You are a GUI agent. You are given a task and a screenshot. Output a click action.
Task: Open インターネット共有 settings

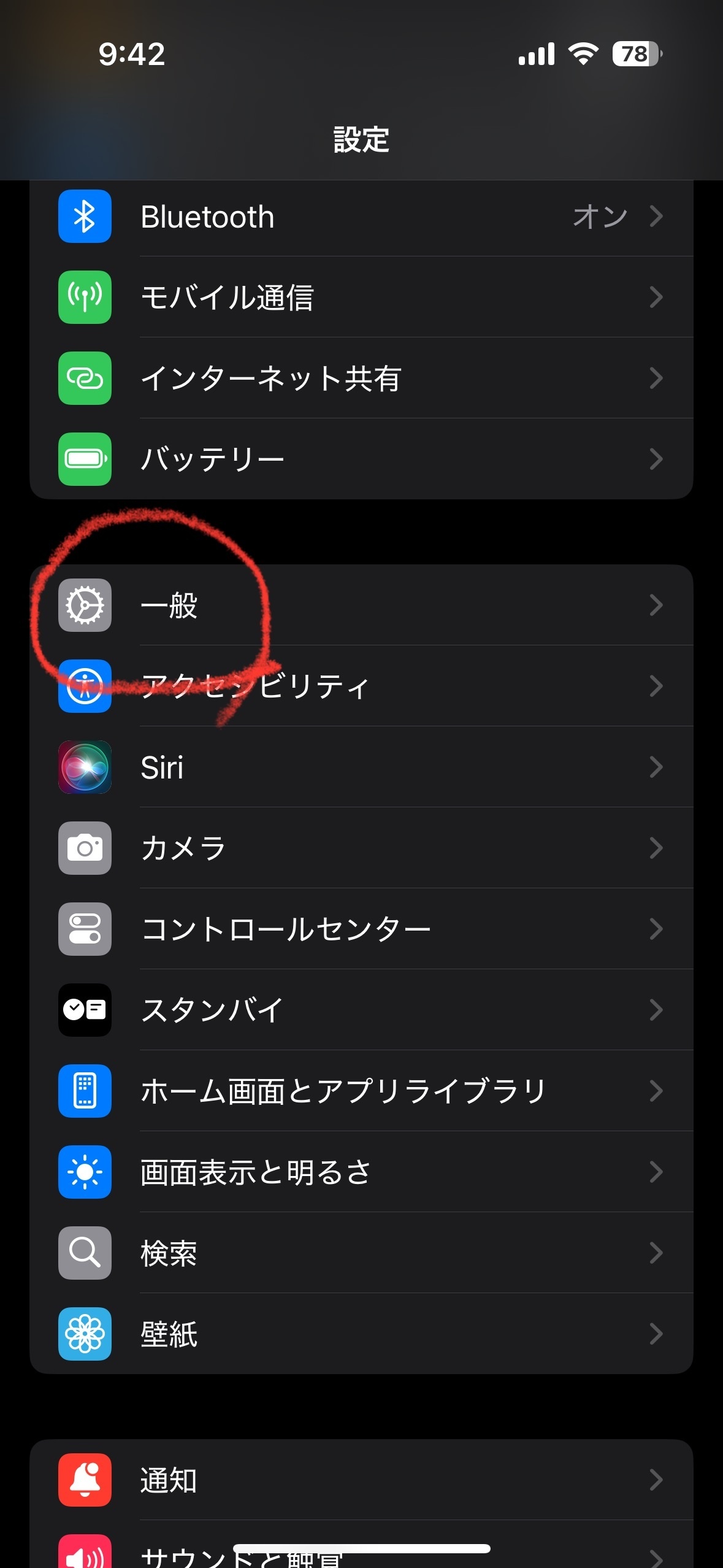coord(361,379)
